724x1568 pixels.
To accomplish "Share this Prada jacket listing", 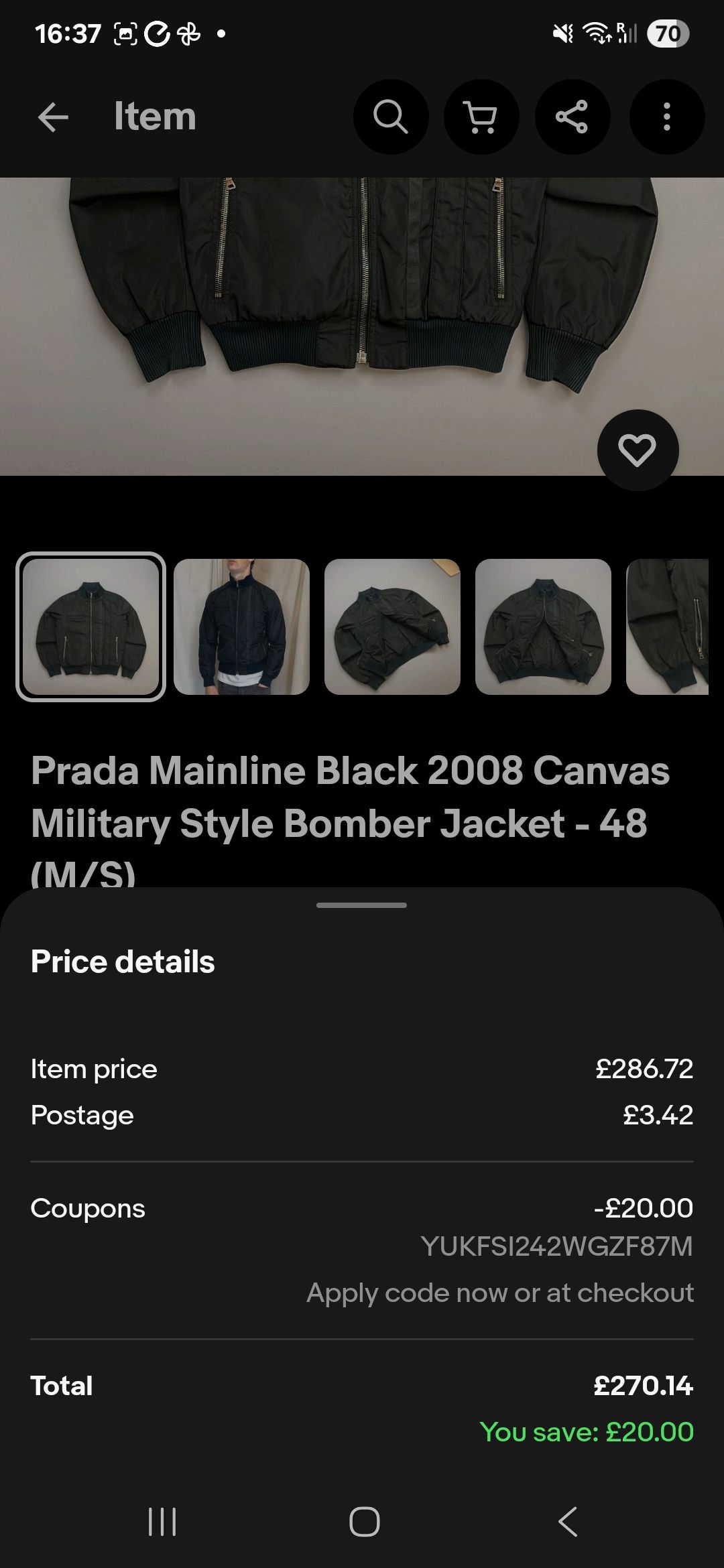I will [572, 117].
